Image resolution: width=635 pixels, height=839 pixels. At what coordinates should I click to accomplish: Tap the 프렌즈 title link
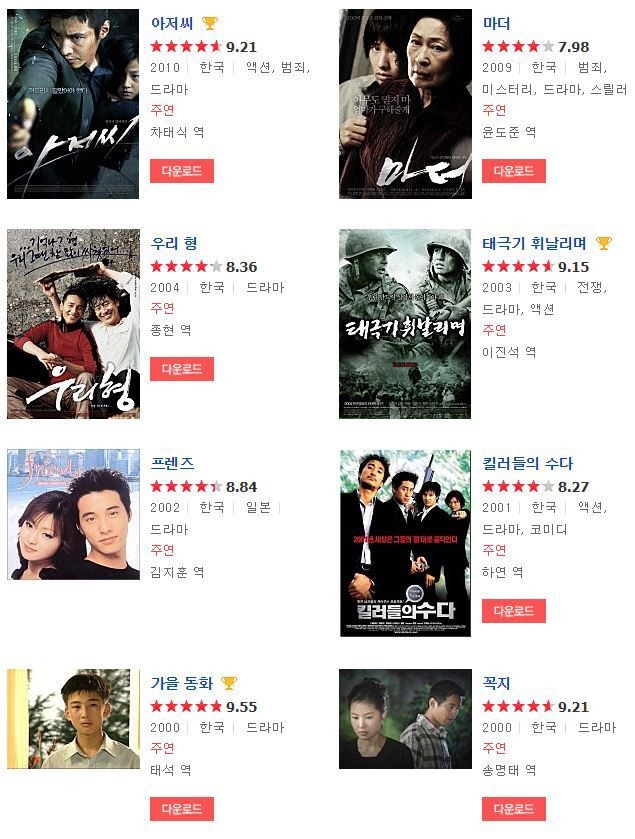pyautogui.click(x=172, y=463)
